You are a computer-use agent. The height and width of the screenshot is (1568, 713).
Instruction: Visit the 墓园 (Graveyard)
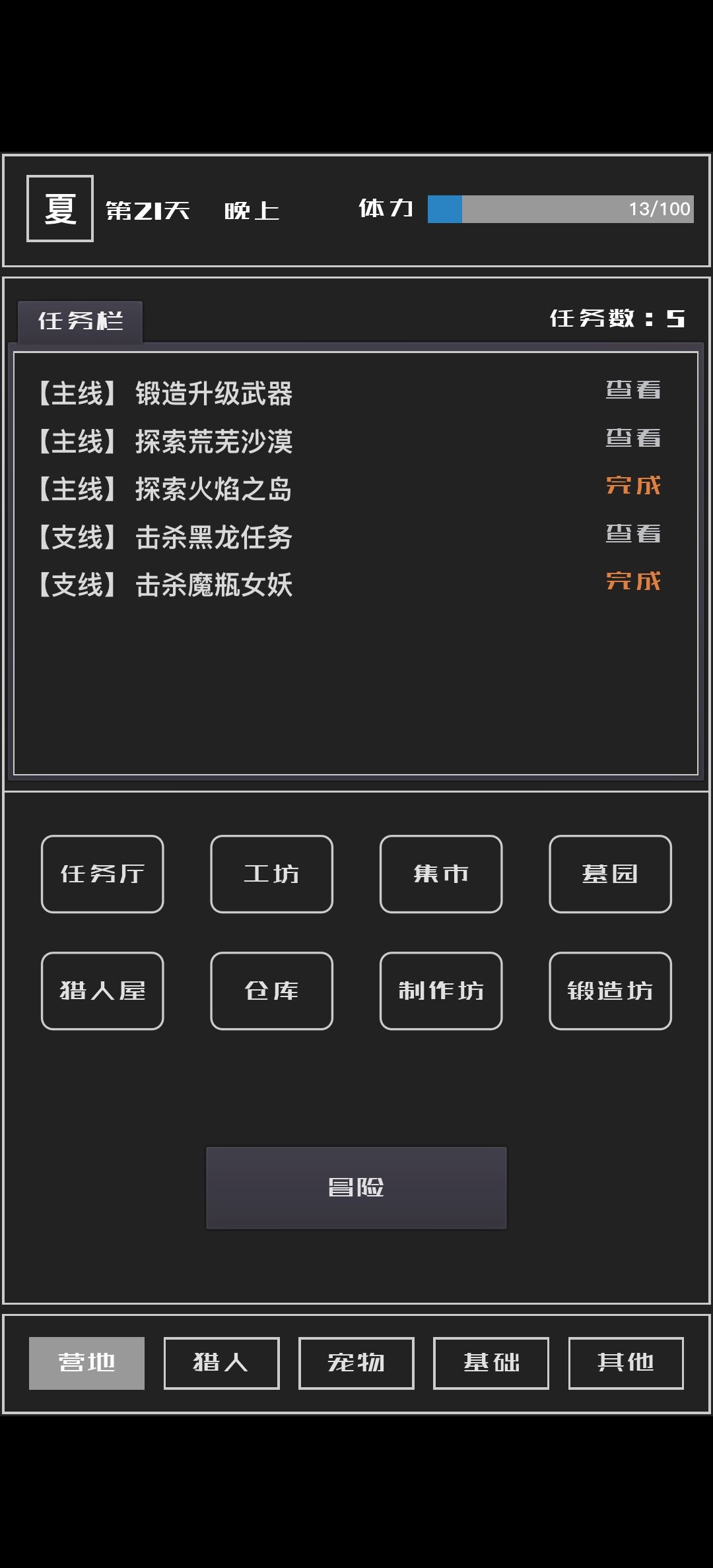(609, 874)
